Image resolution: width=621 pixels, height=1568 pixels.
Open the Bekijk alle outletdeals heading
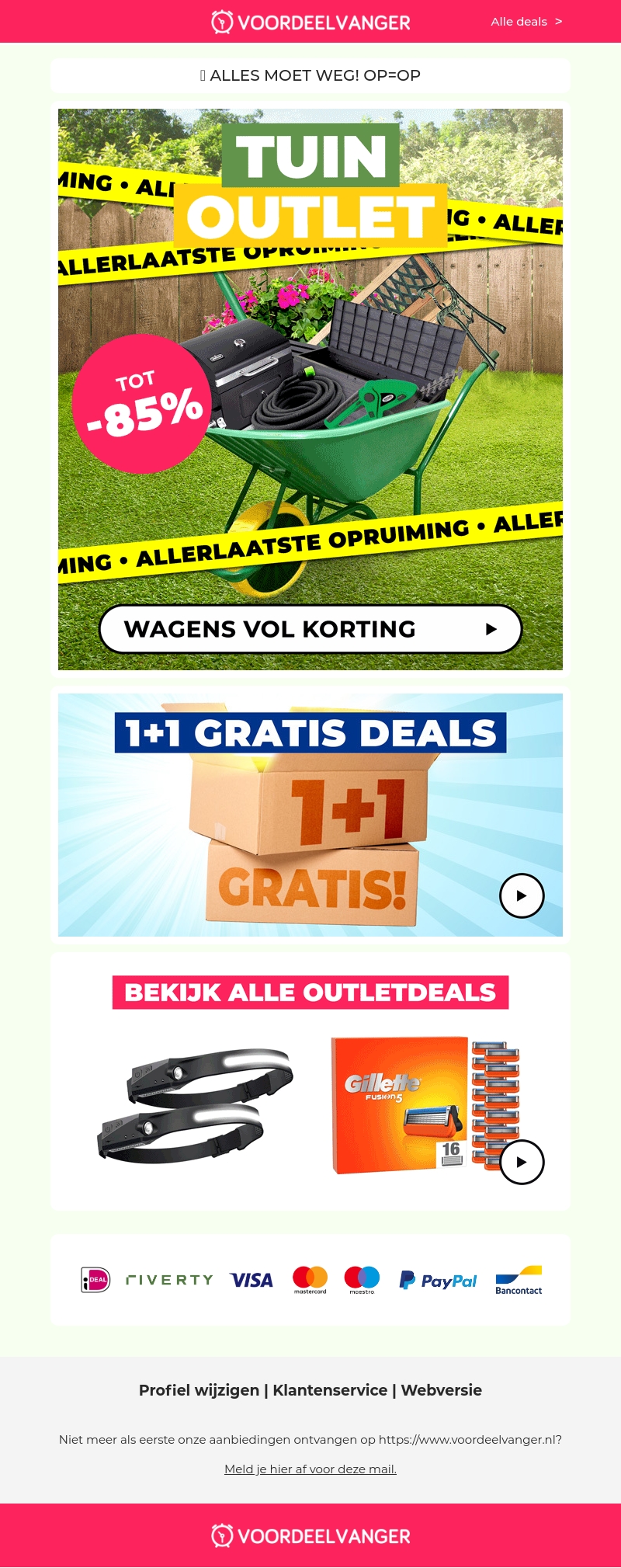310,993
